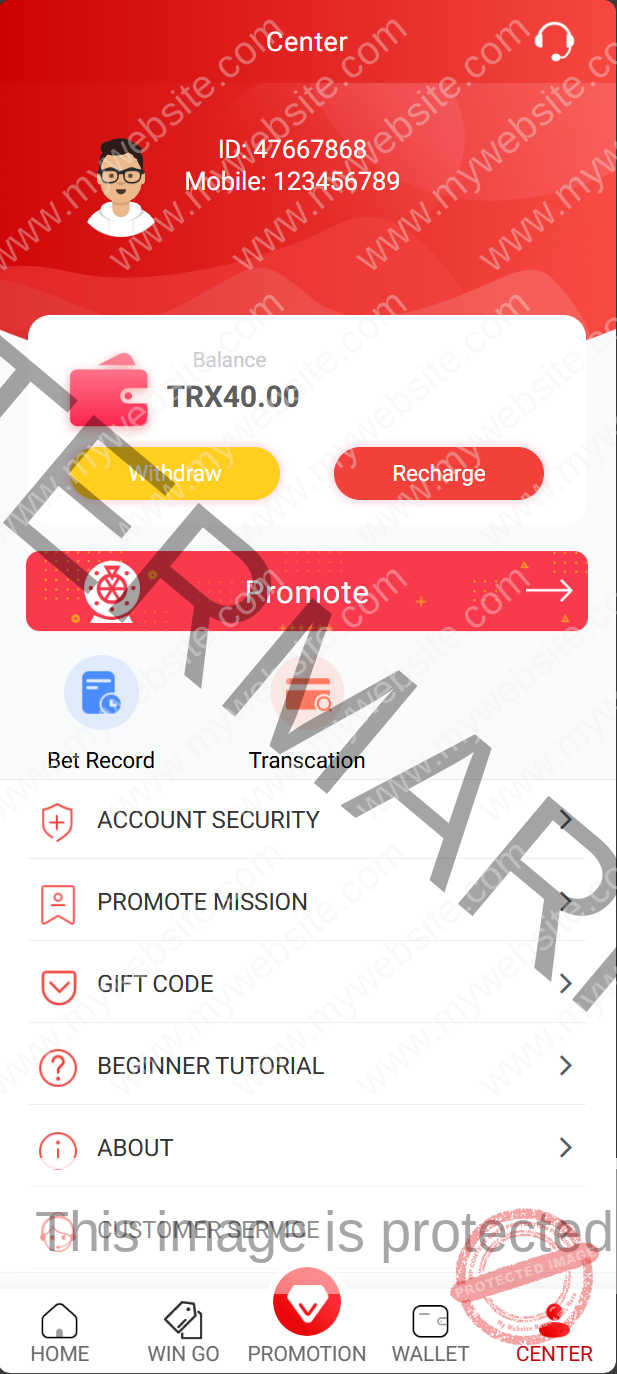
Task: Switch to the Win Go tab
Action: pyautogui.click(x=183, y=1333)
